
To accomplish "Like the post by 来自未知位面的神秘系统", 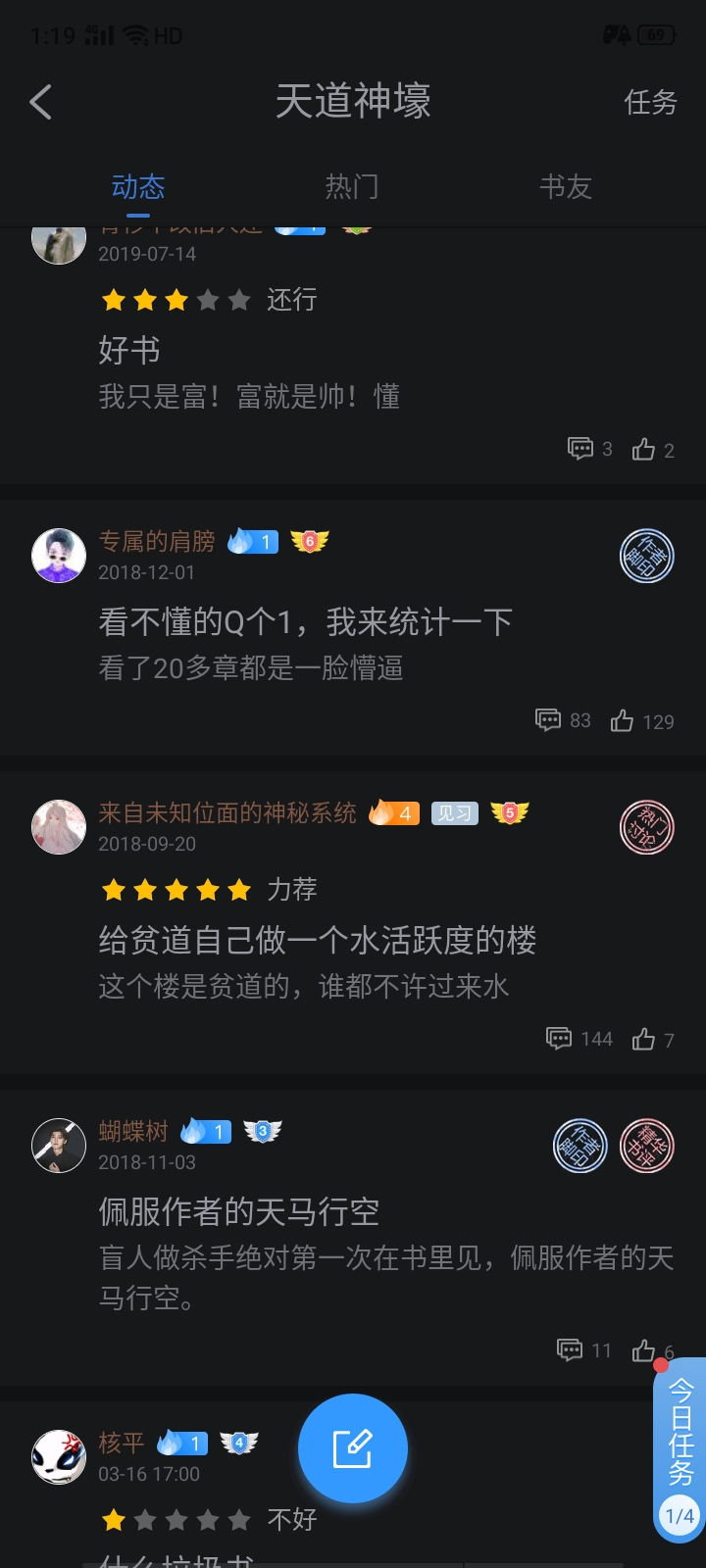I will pyautogui.click(x=653, y=1039).
